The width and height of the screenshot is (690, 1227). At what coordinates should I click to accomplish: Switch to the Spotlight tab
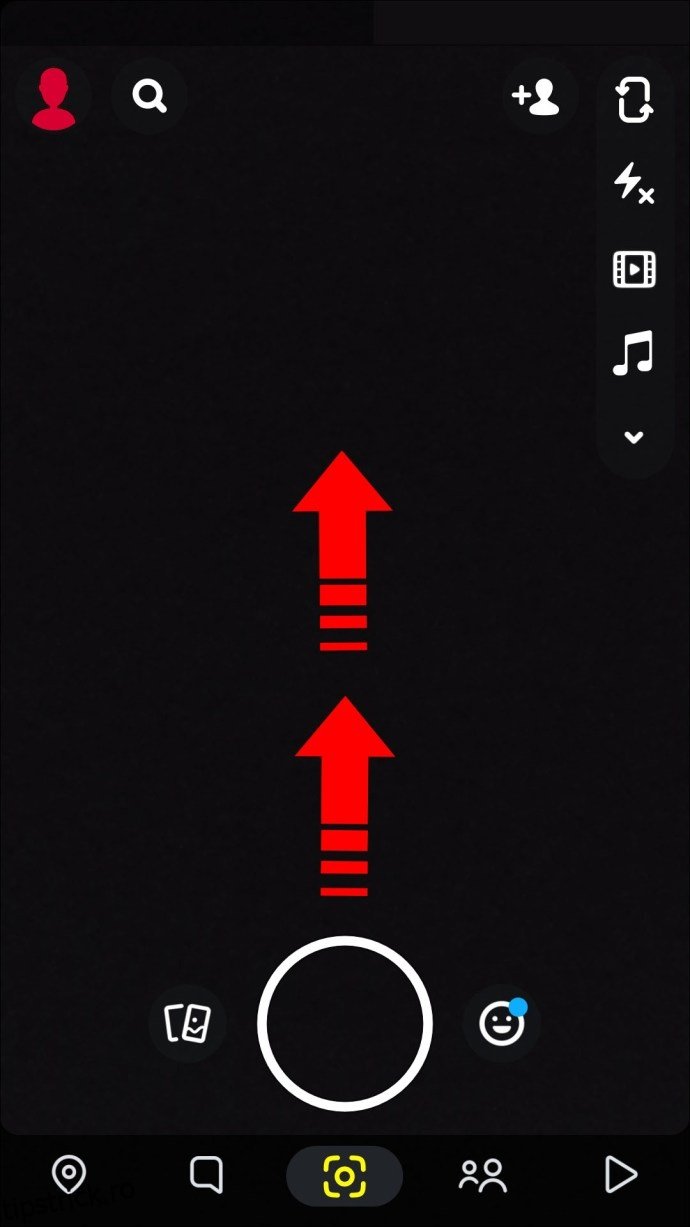[x=620, y=1175]
